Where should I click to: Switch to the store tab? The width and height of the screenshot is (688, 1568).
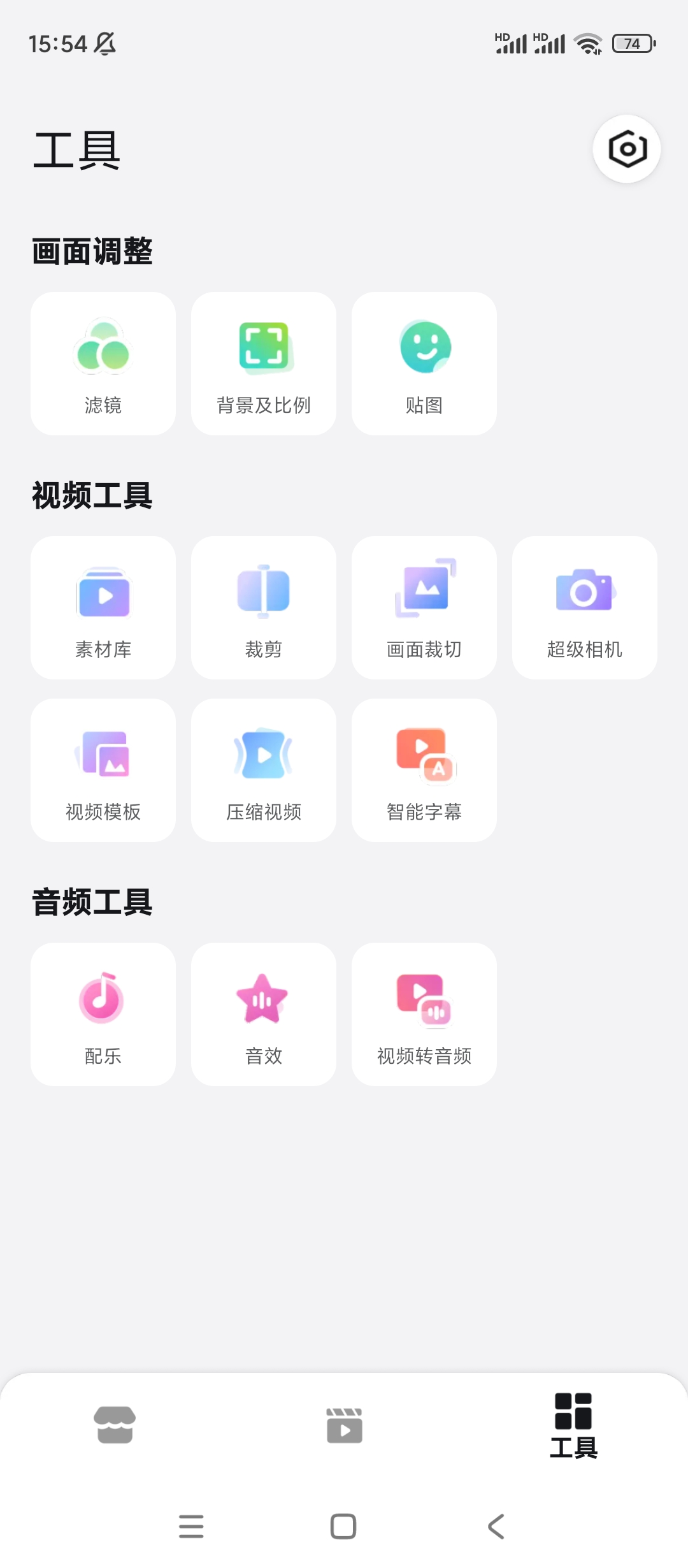pos(115,1425)
